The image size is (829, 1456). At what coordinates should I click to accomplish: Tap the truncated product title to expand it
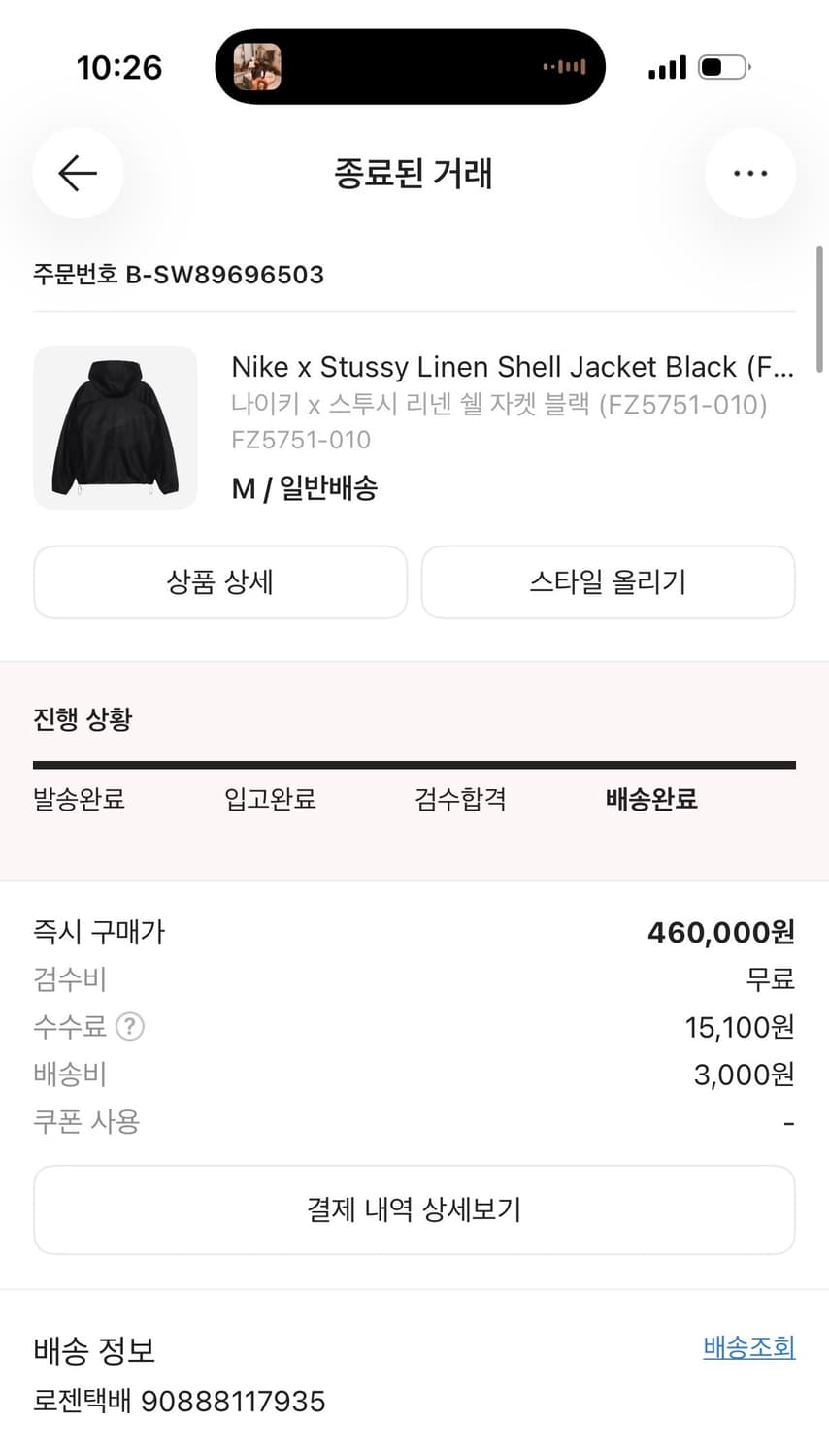(x=512, y=367)
